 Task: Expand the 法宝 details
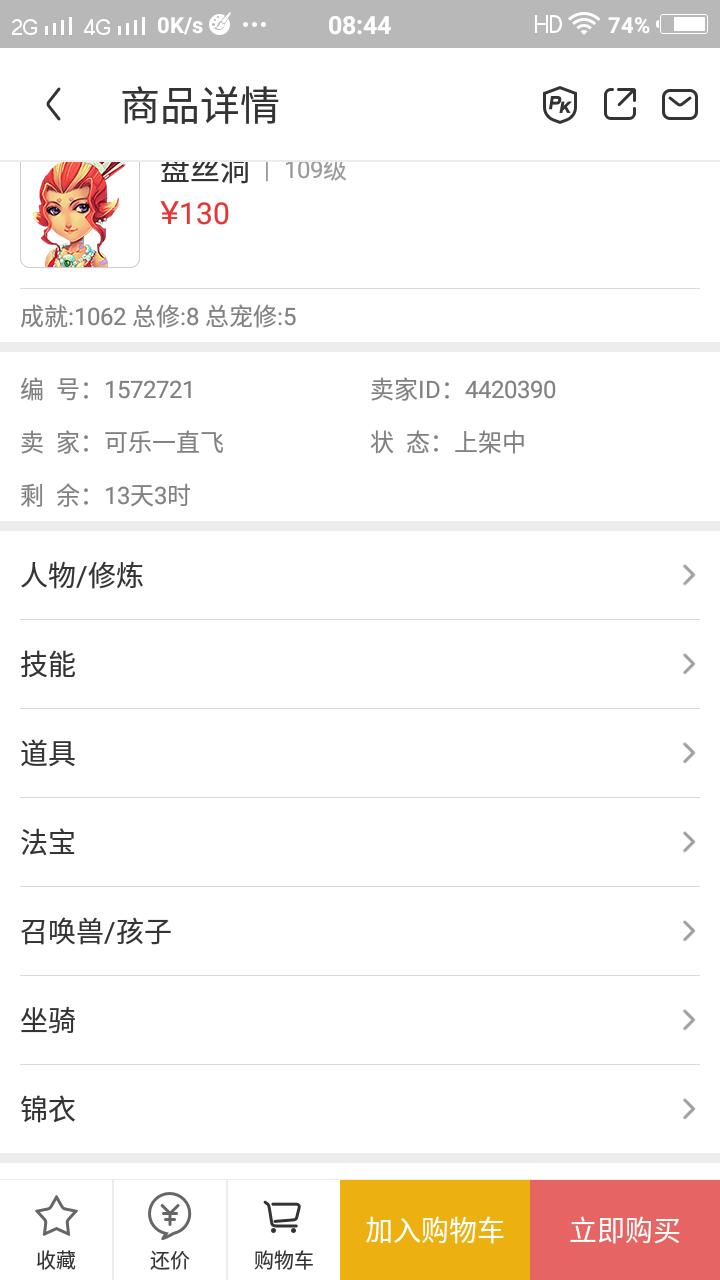360,842
